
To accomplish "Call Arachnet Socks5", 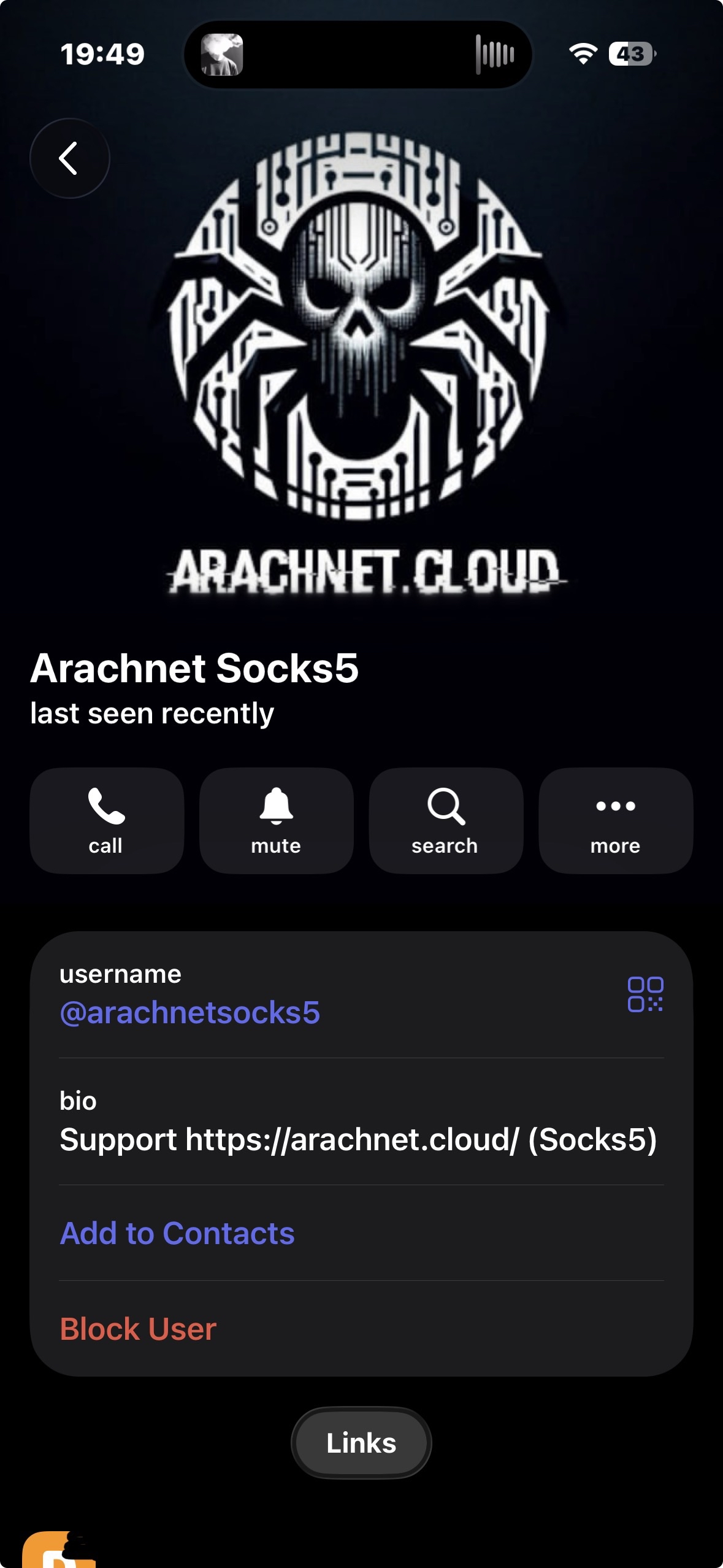I will [107, 820].
